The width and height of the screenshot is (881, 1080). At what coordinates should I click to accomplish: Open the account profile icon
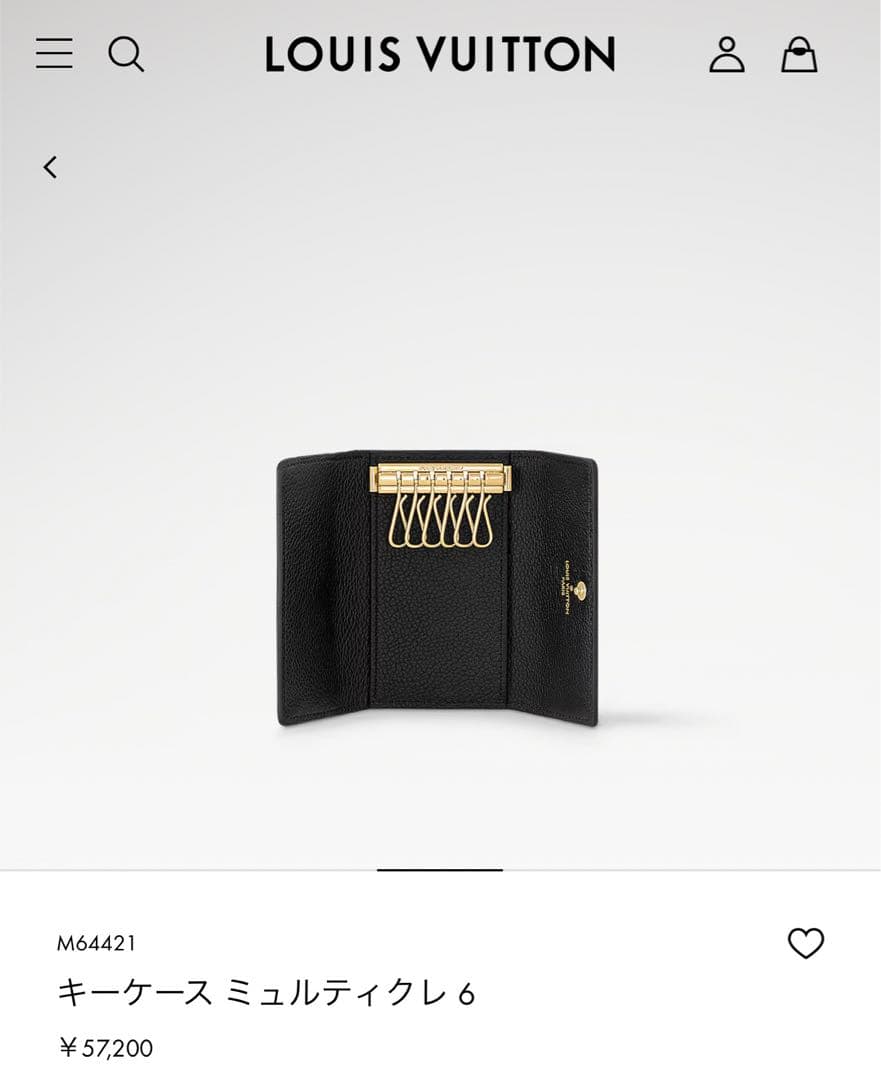727,54
